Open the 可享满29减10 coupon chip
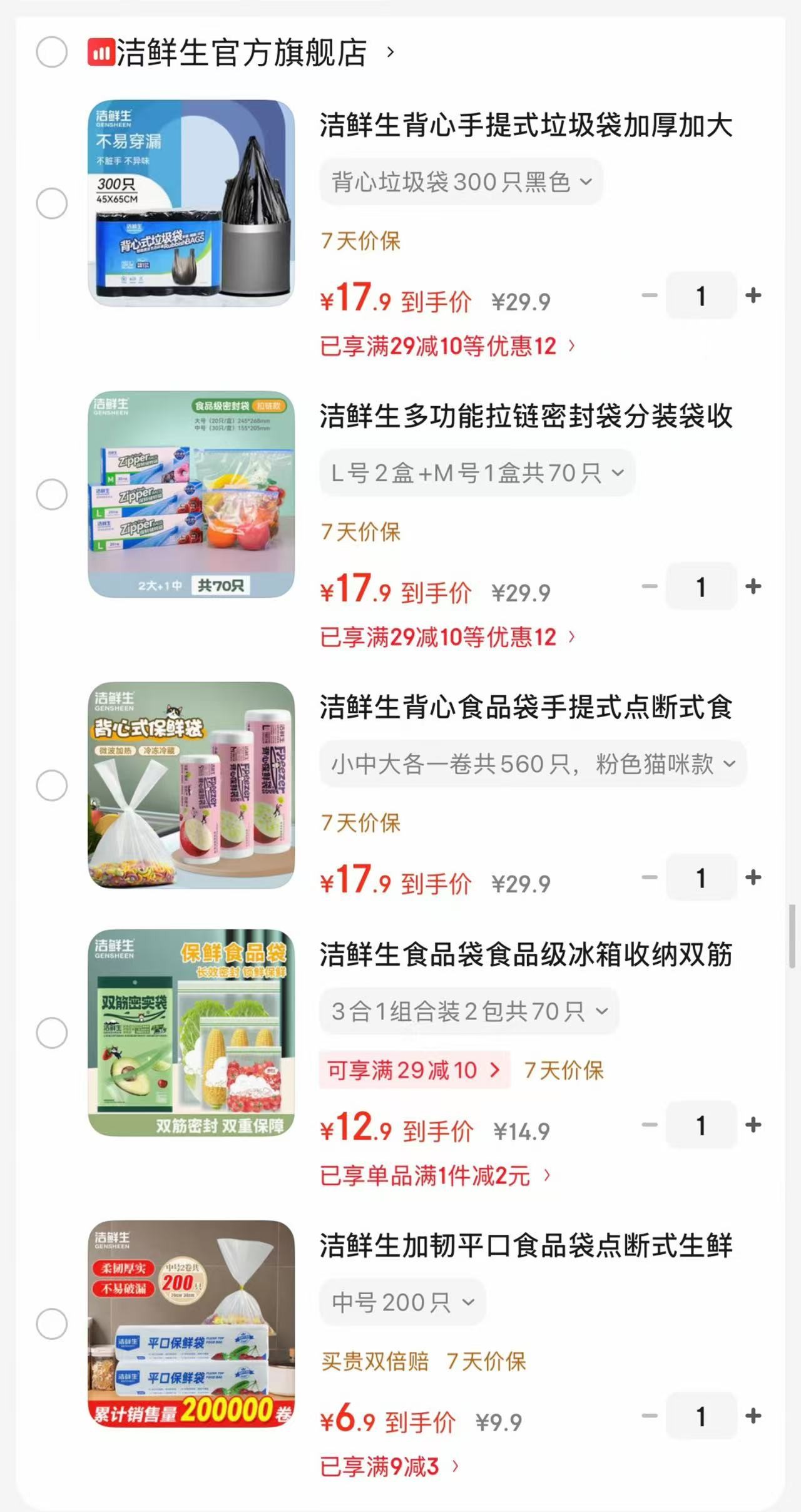 [414, 1070]
